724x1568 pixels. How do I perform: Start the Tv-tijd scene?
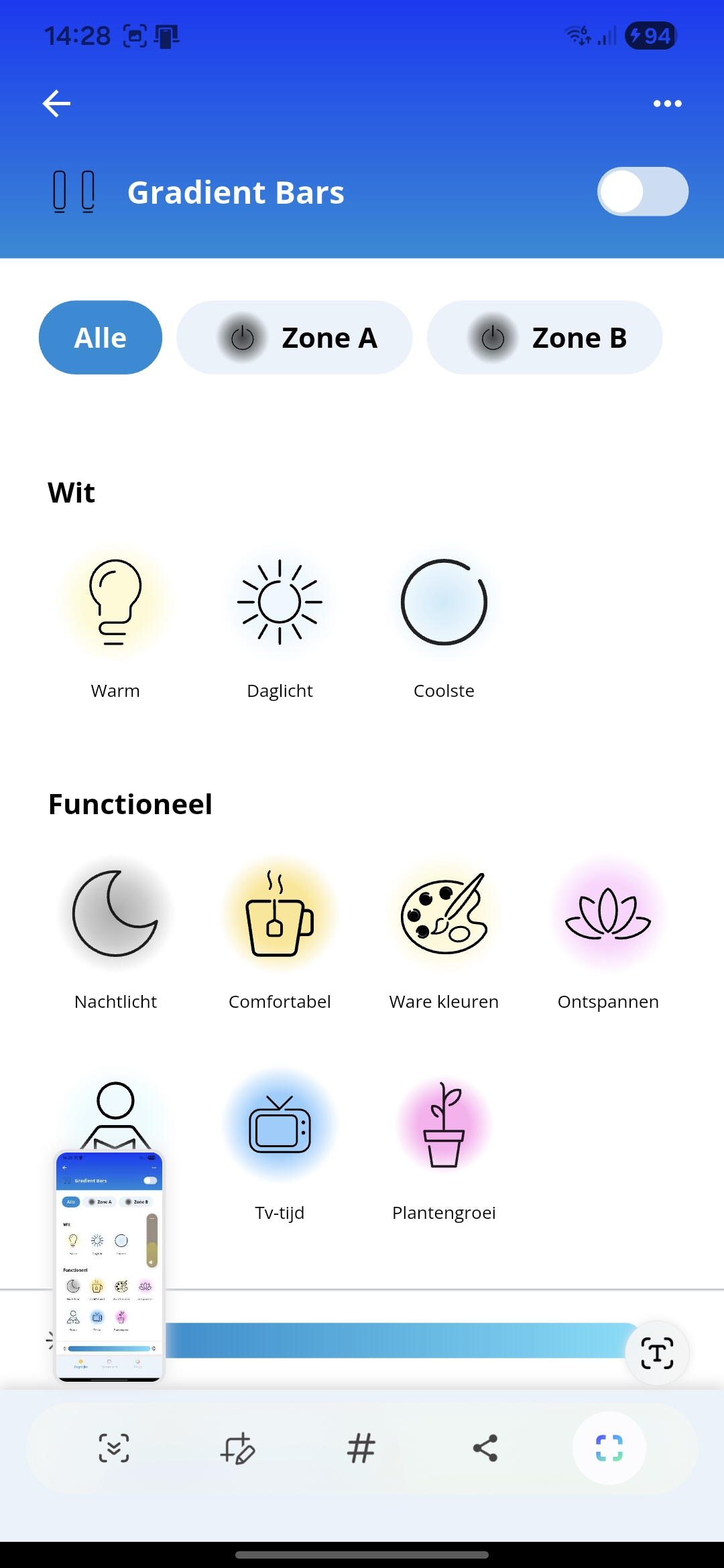click(280, 1126)
